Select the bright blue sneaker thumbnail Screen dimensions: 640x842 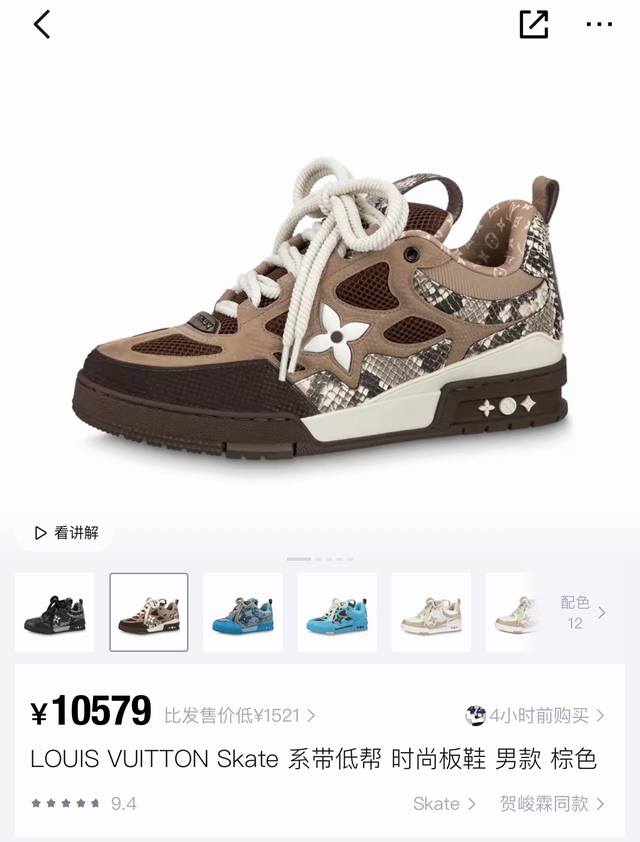click(337, 612)
